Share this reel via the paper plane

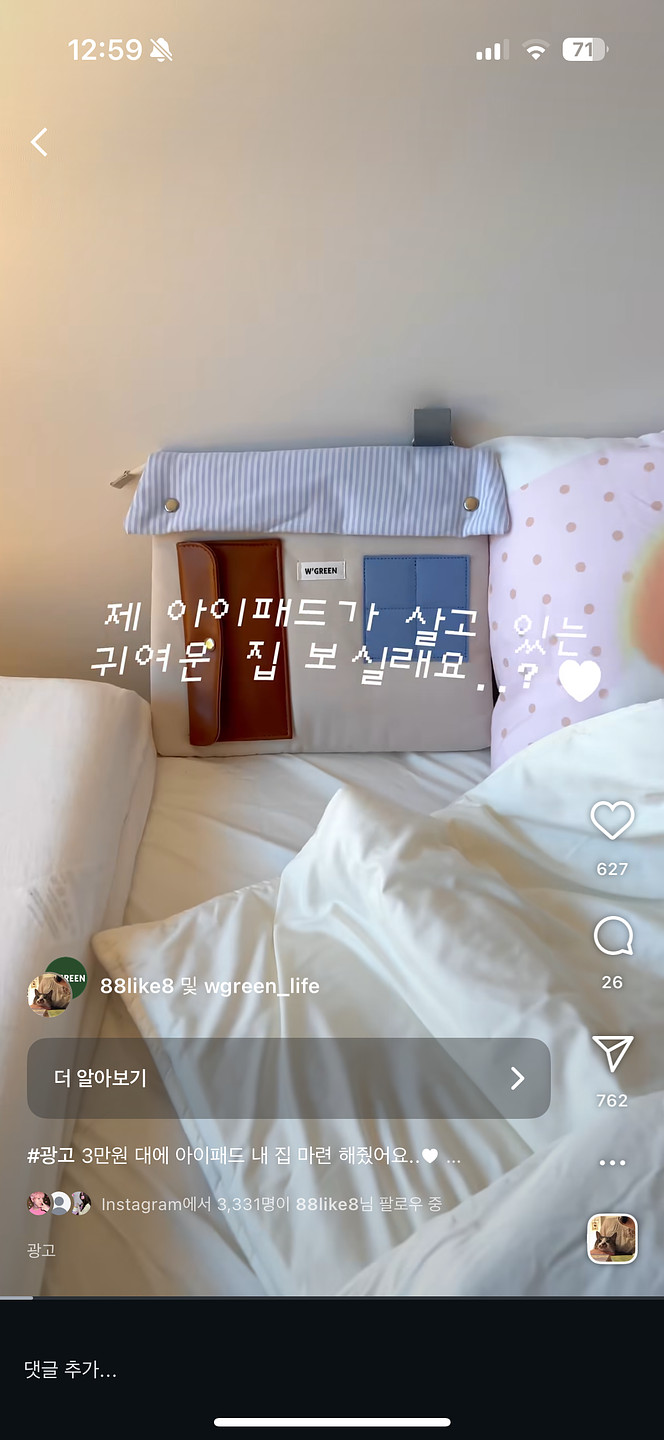point(612,1054)
